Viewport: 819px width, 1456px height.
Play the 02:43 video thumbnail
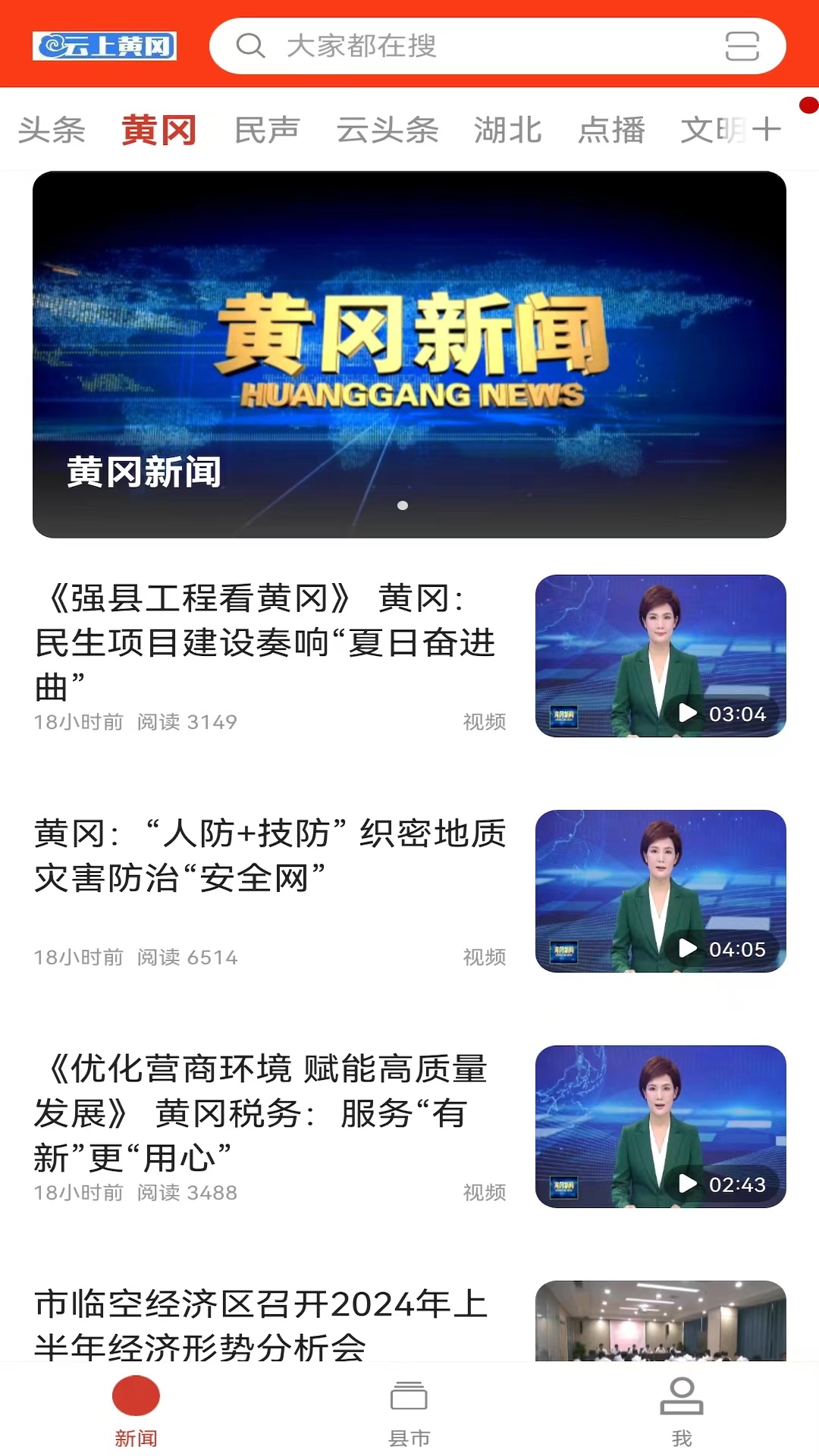(661, 1126)
